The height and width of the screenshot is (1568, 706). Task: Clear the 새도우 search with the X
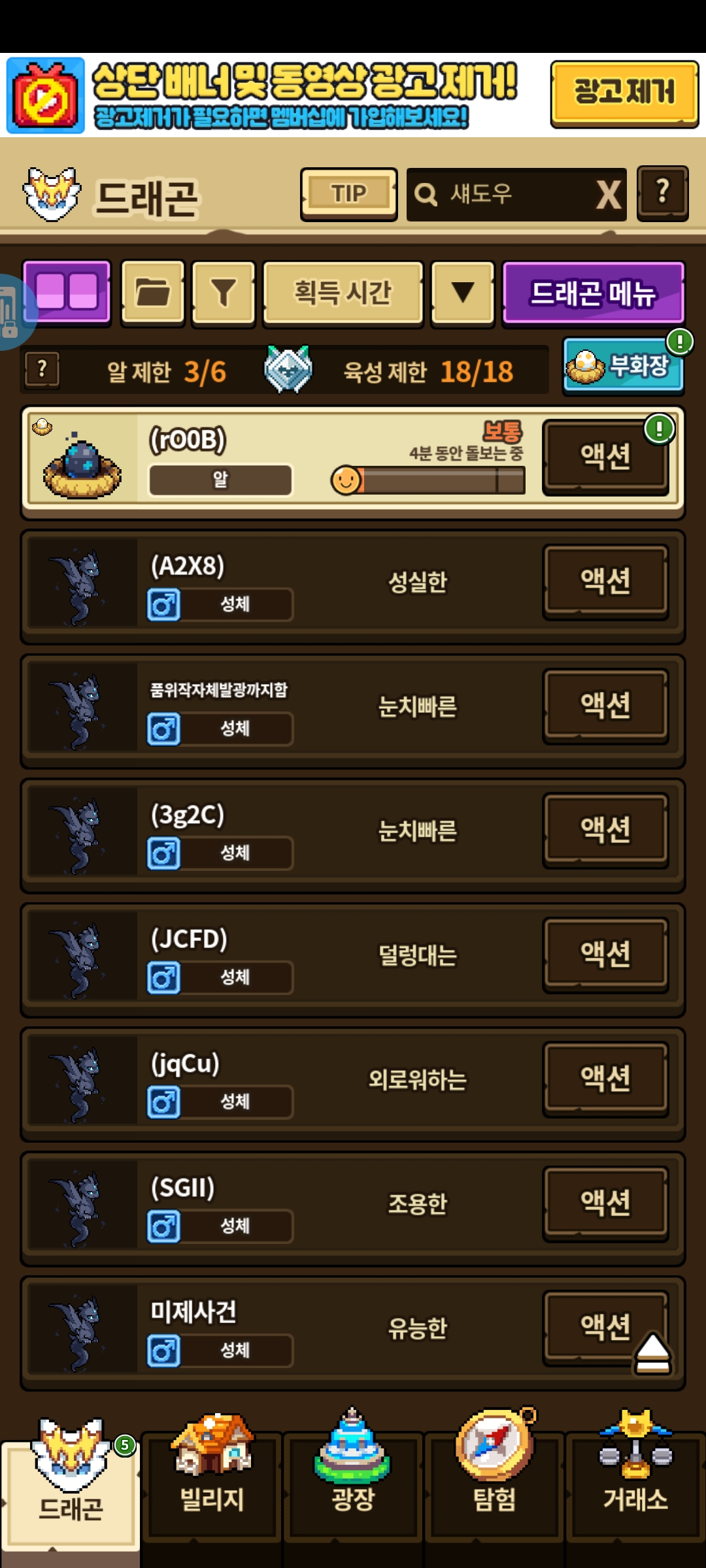[609, 195]
